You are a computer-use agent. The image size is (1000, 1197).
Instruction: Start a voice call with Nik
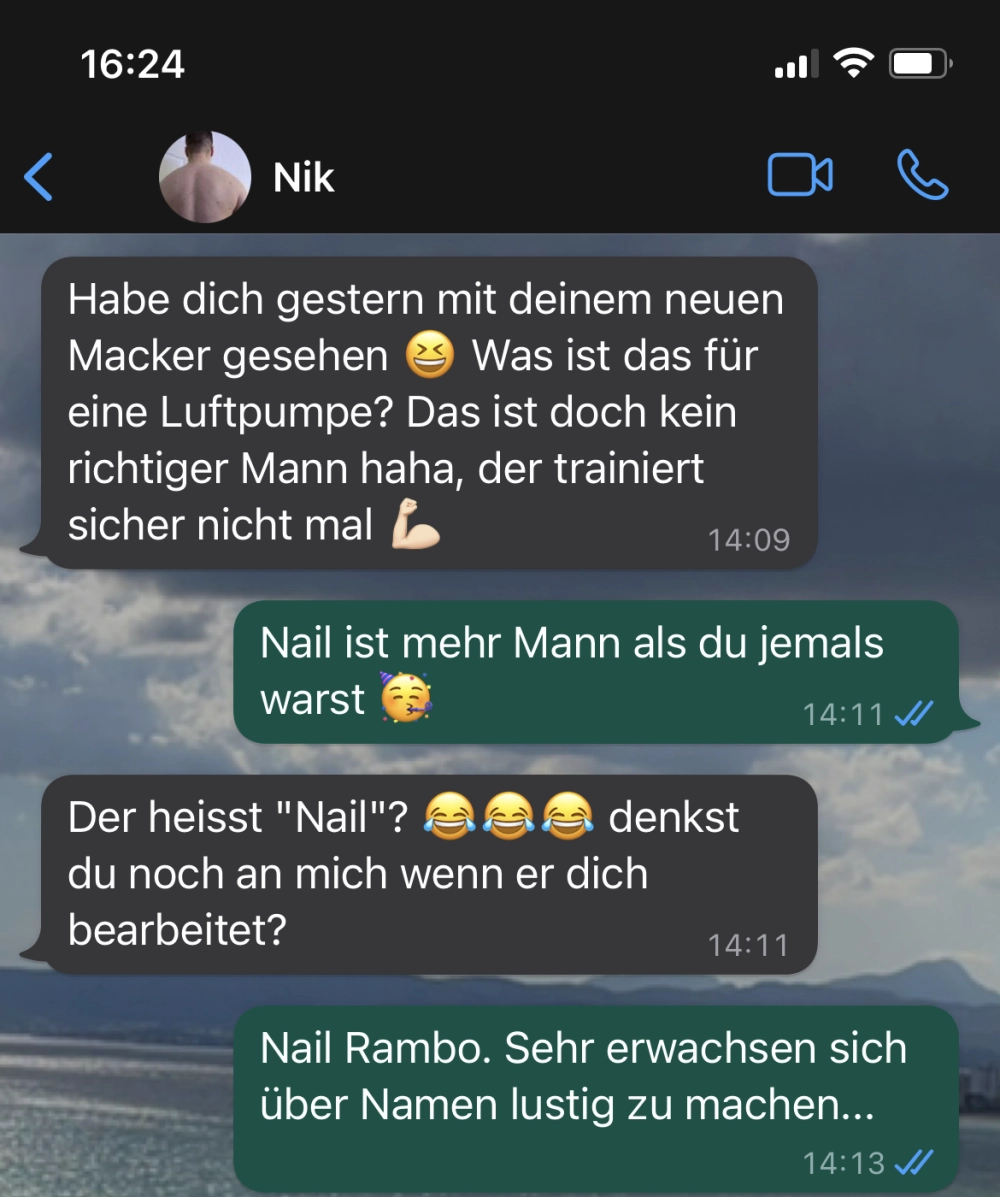tap(922, 176)
